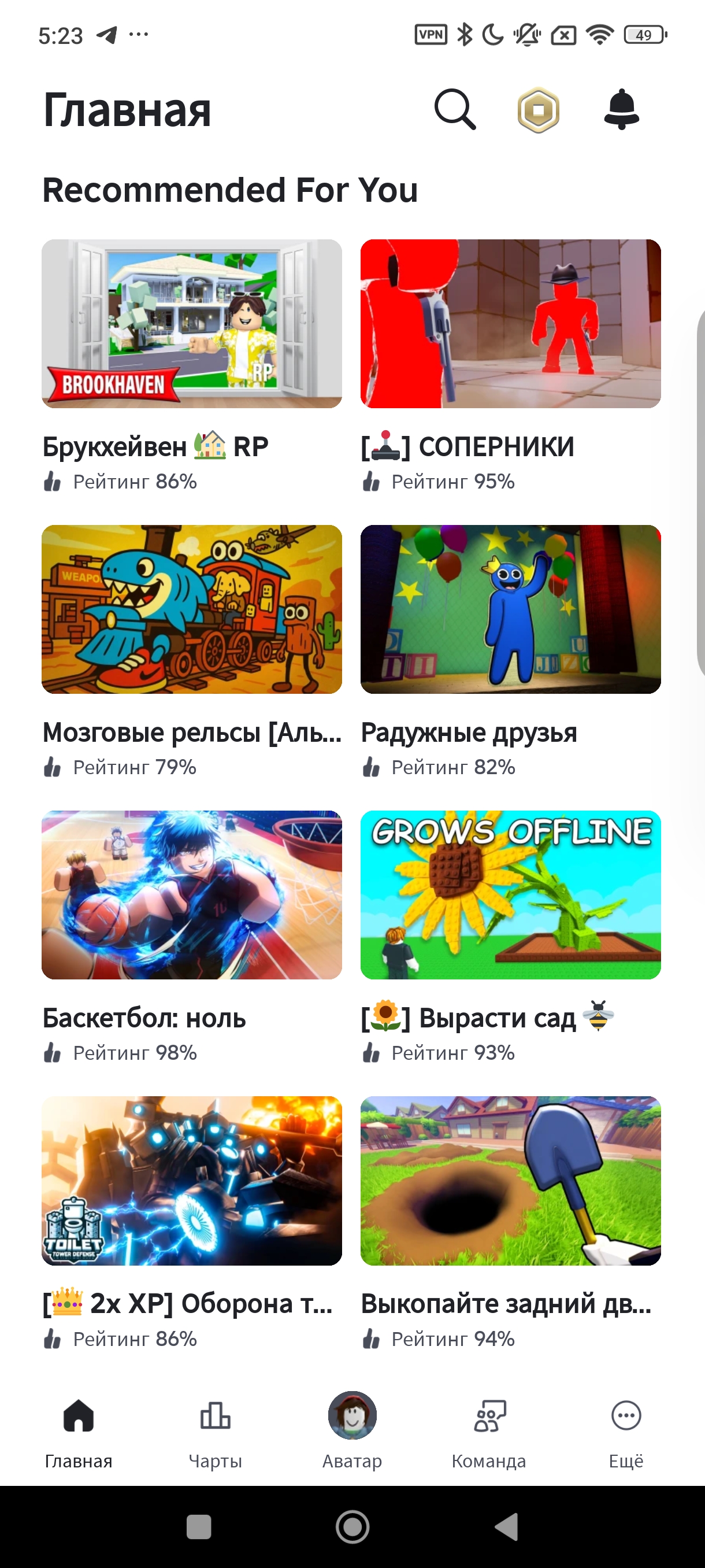Open the Toilet Tower Defense thumbnail
This screenshot has width=705, height=1568.
192,1181
